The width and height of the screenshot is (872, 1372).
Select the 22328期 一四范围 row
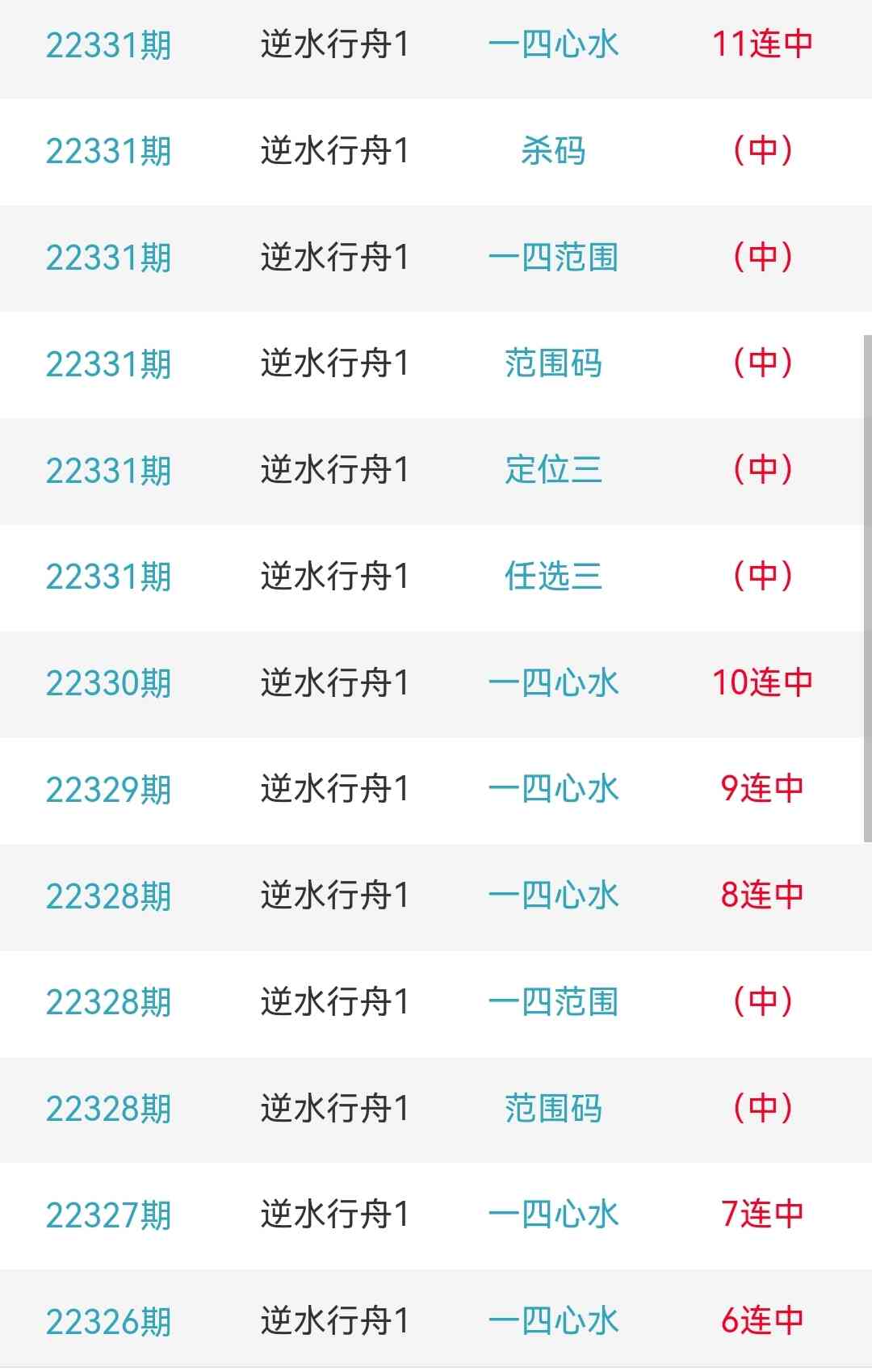[553, 1002]
